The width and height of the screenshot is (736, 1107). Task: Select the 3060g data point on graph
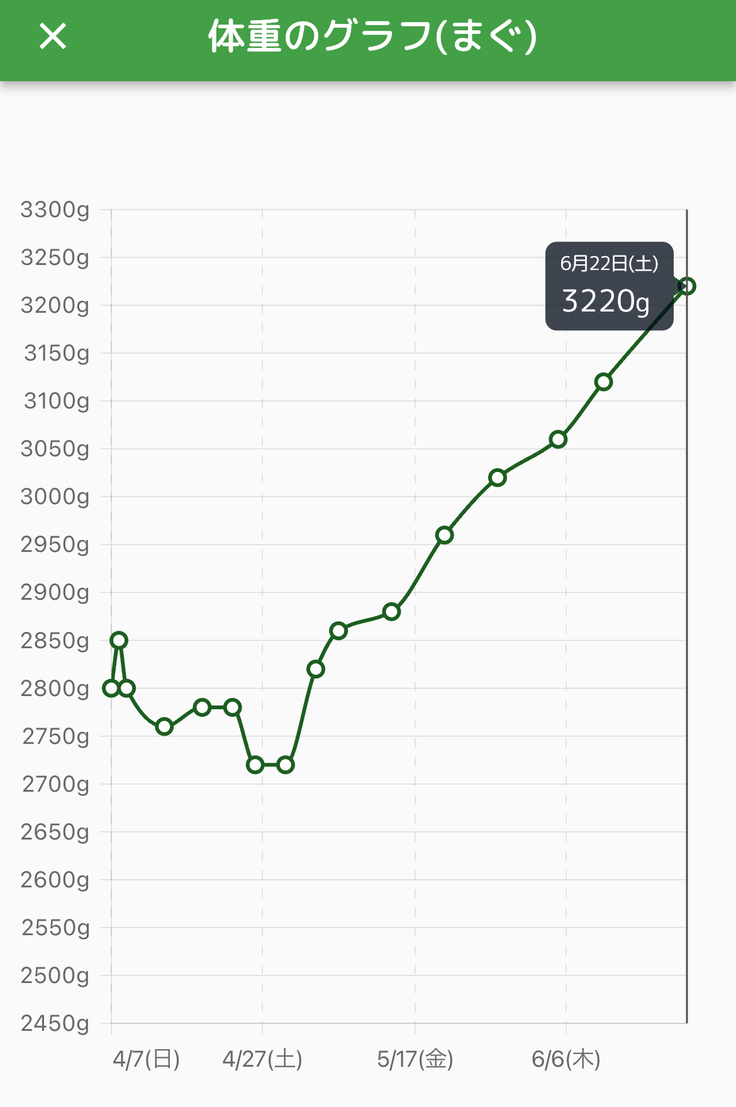point(558,439)
